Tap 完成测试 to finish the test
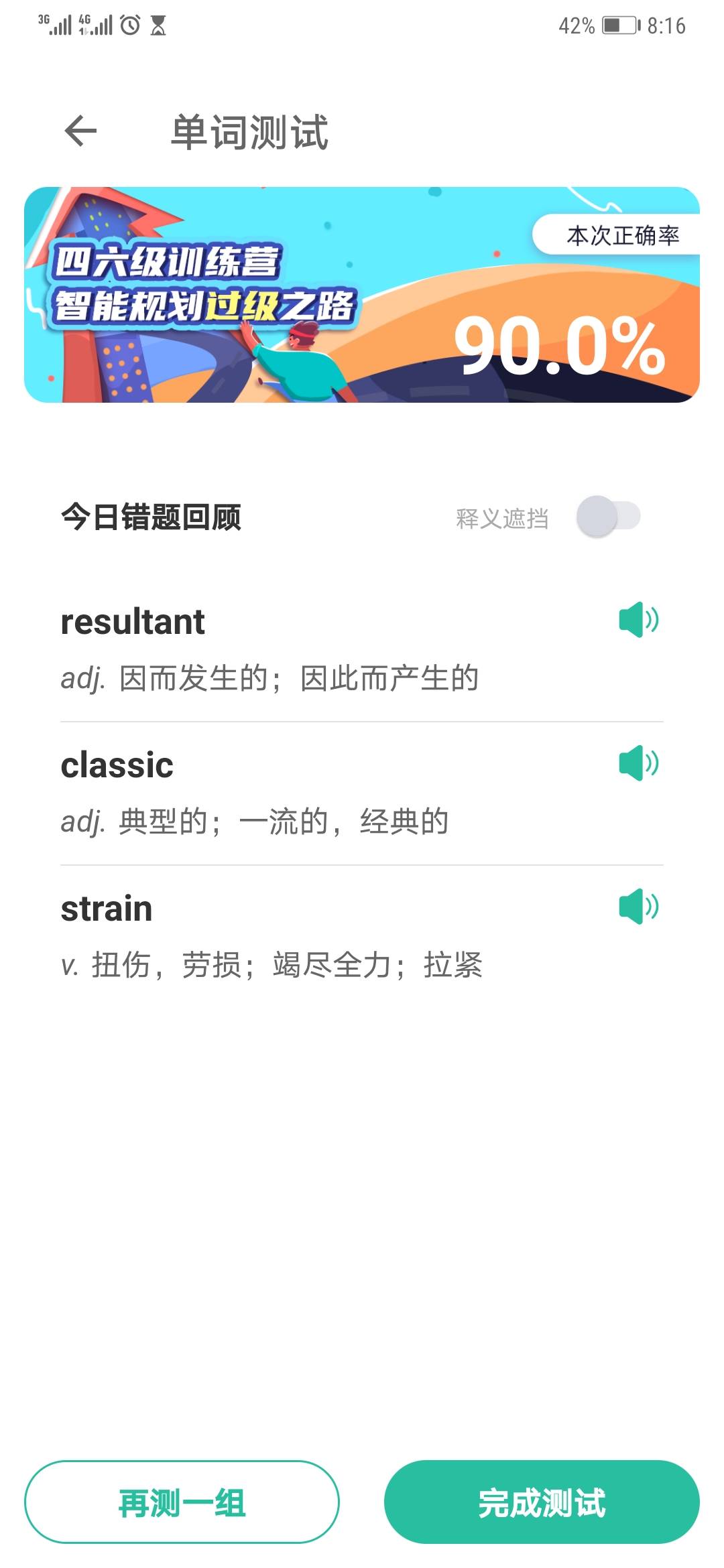Screen dimensions: 724x1568 pyautogui.click(x=542, y=1502)
